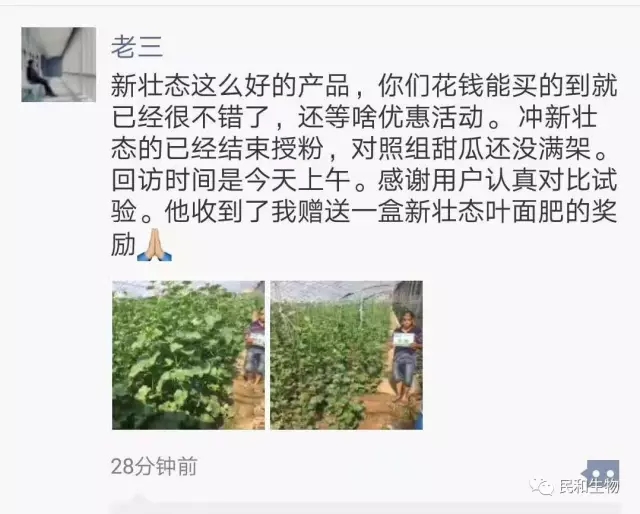Open the second greenhouse photo
Viewport: 640px width, 514px height.
[x=346, y=355]
